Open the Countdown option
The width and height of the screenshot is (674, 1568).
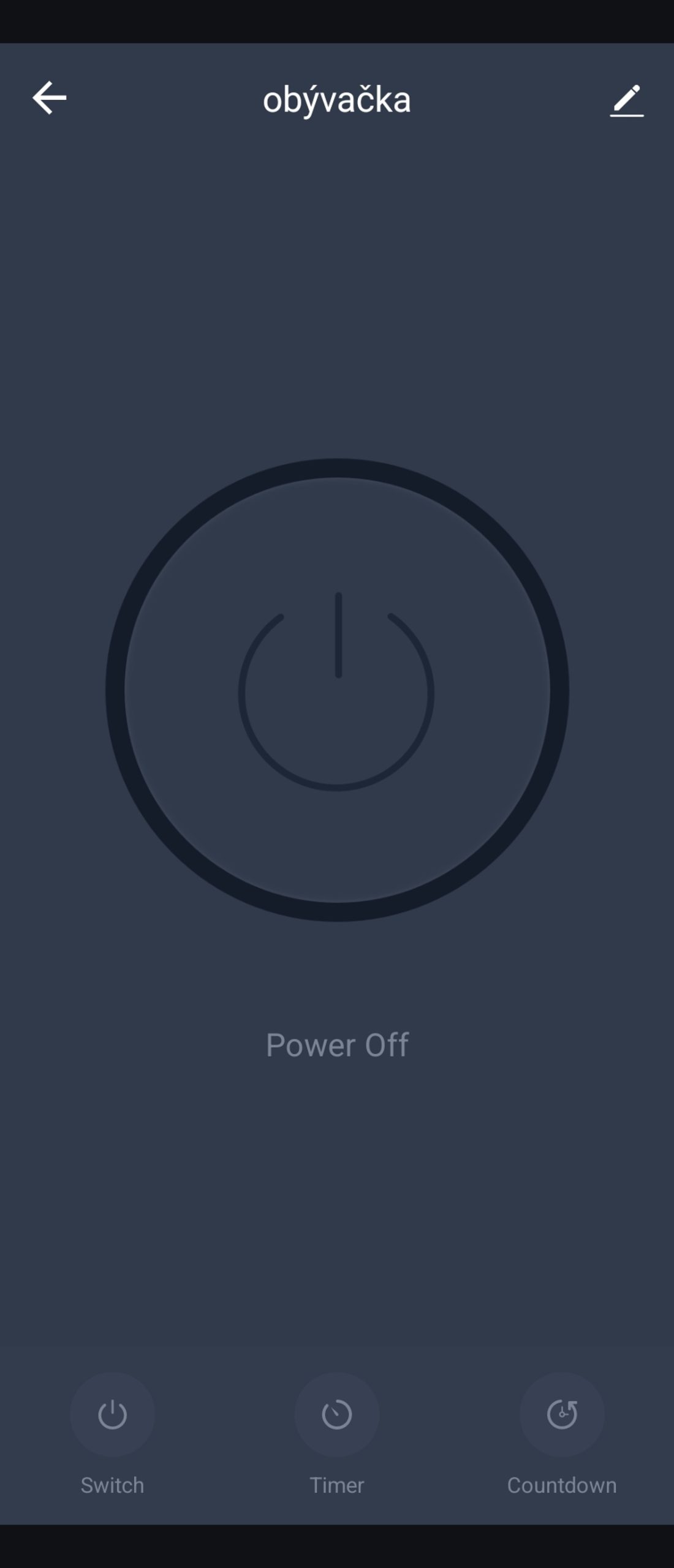(x=561, y=1414)
